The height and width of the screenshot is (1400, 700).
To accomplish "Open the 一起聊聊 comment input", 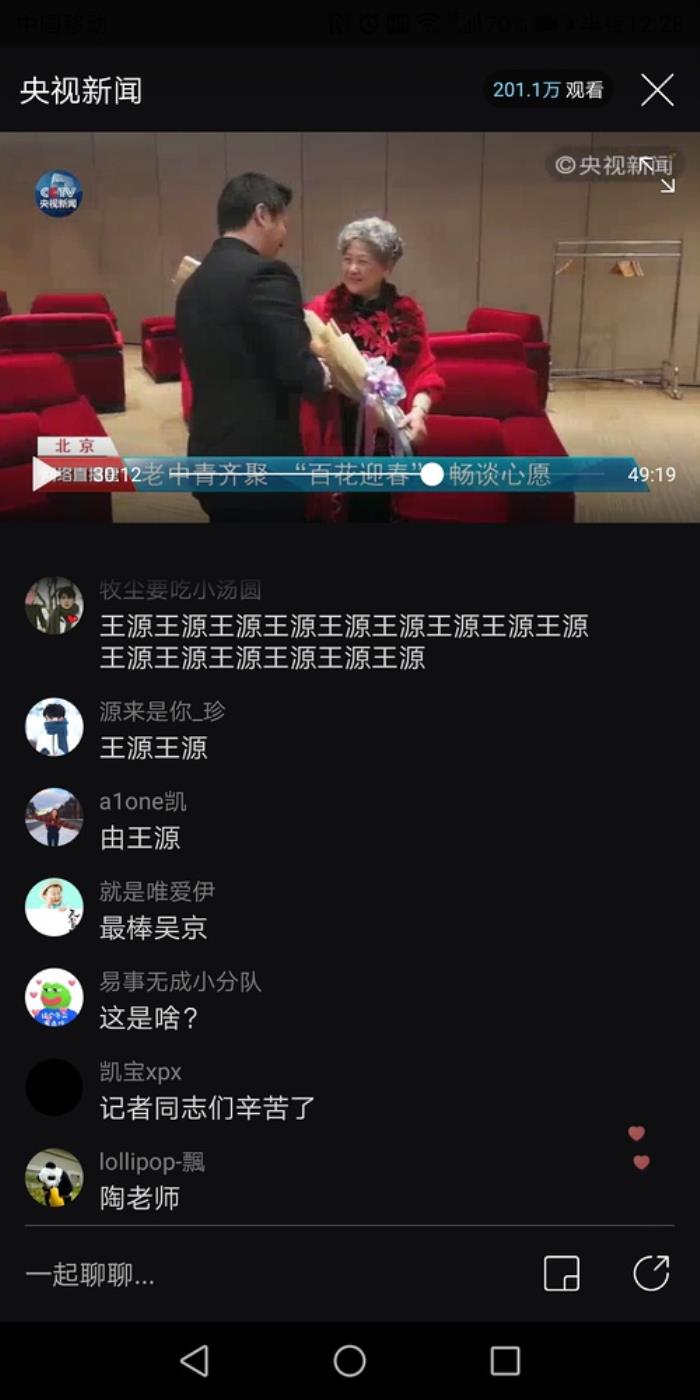I will (x=90, y=1275).
